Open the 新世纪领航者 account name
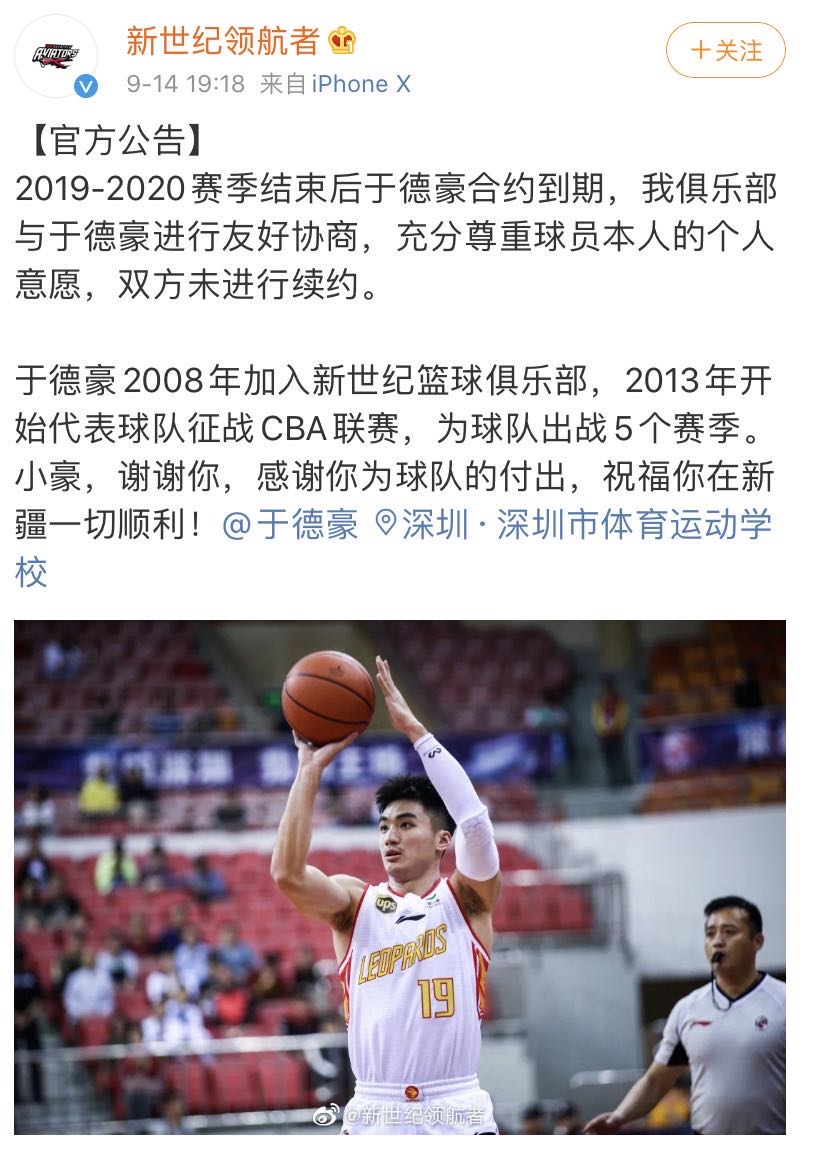The width and height of the screenshot is (814, 1152). point(223,41)
